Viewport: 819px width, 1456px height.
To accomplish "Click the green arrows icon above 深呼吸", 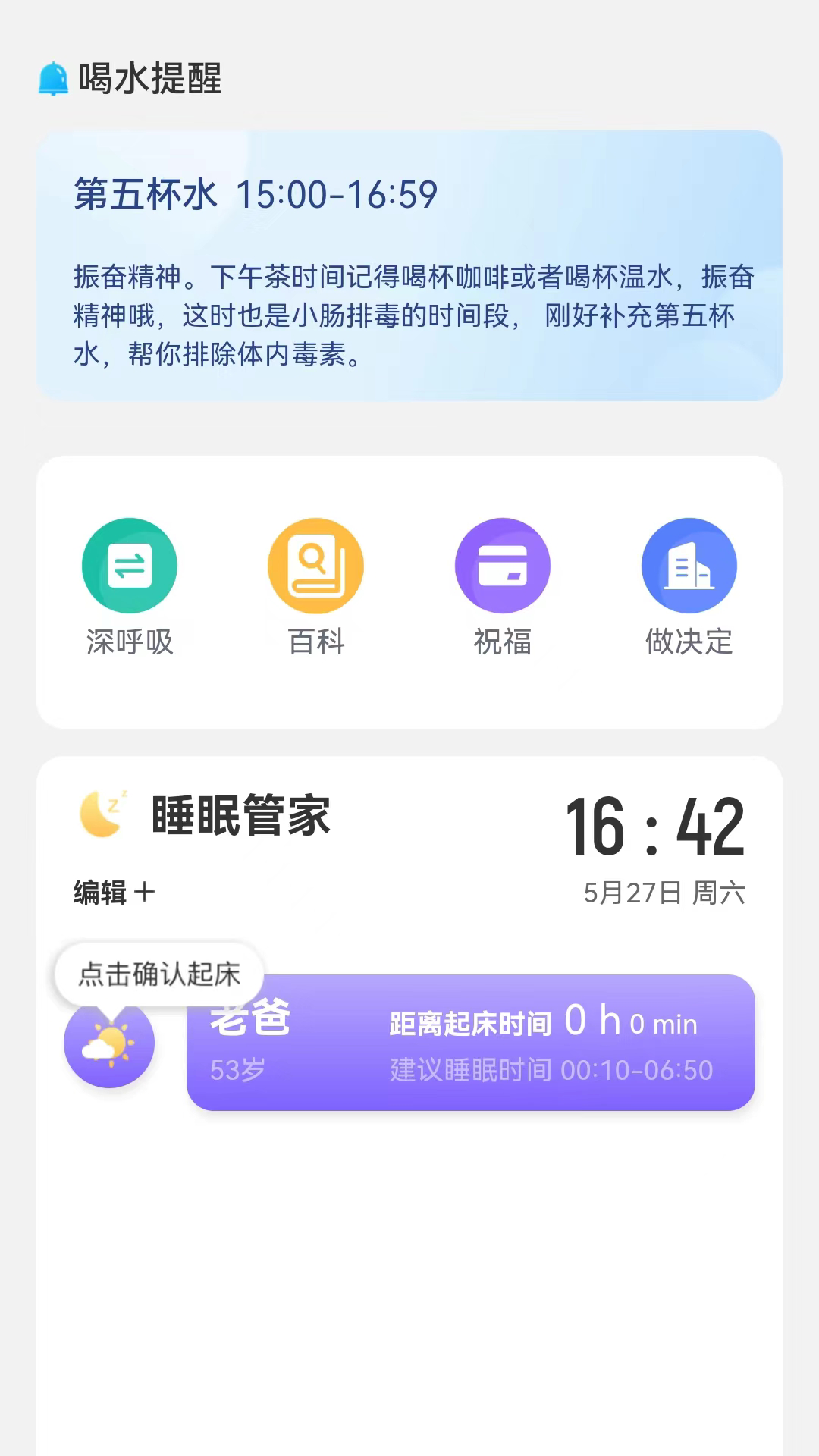I will [129, 565].
